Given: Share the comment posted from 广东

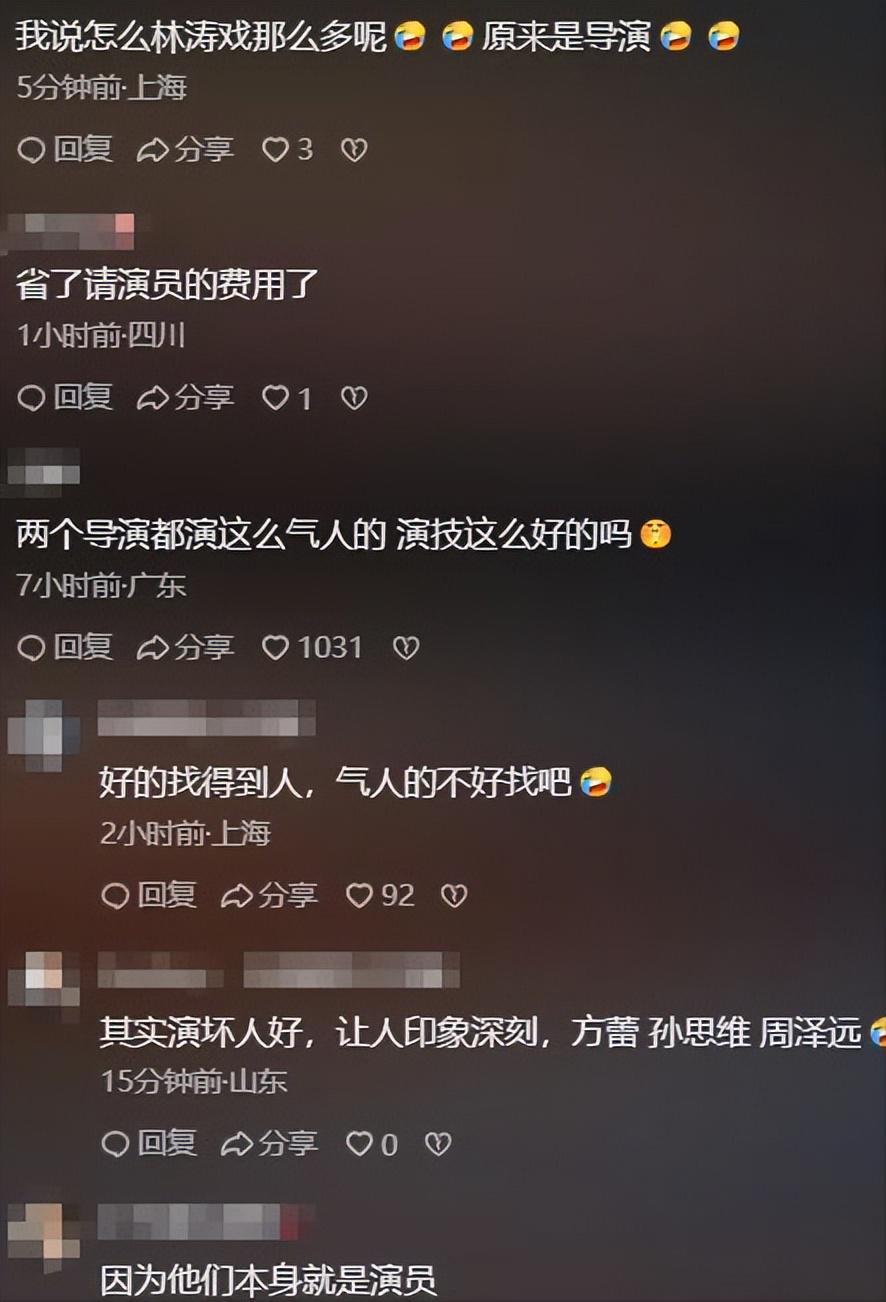Looking at the screenshot, I should pos(186,647).
